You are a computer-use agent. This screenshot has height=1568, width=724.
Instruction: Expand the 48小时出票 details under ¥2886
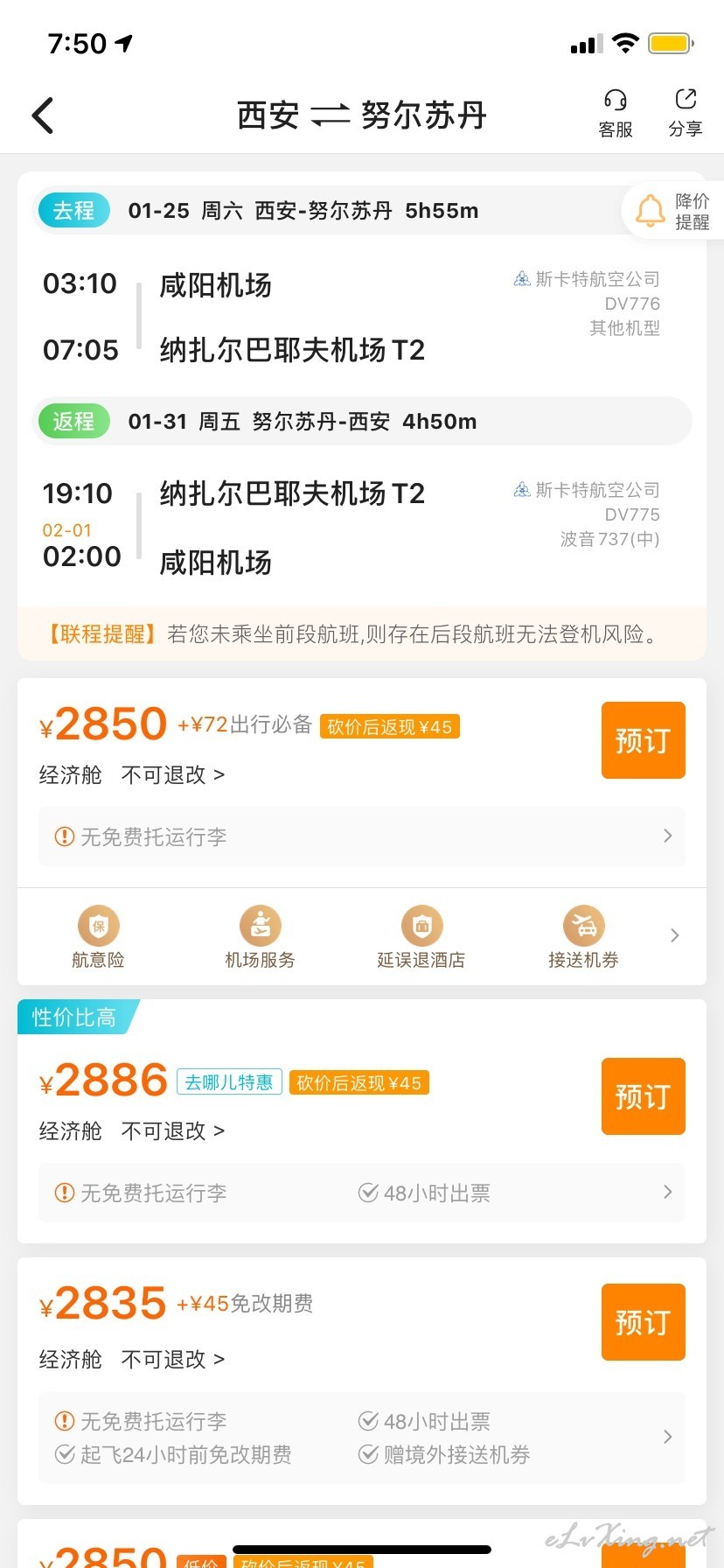click(x=362, y=1193)
